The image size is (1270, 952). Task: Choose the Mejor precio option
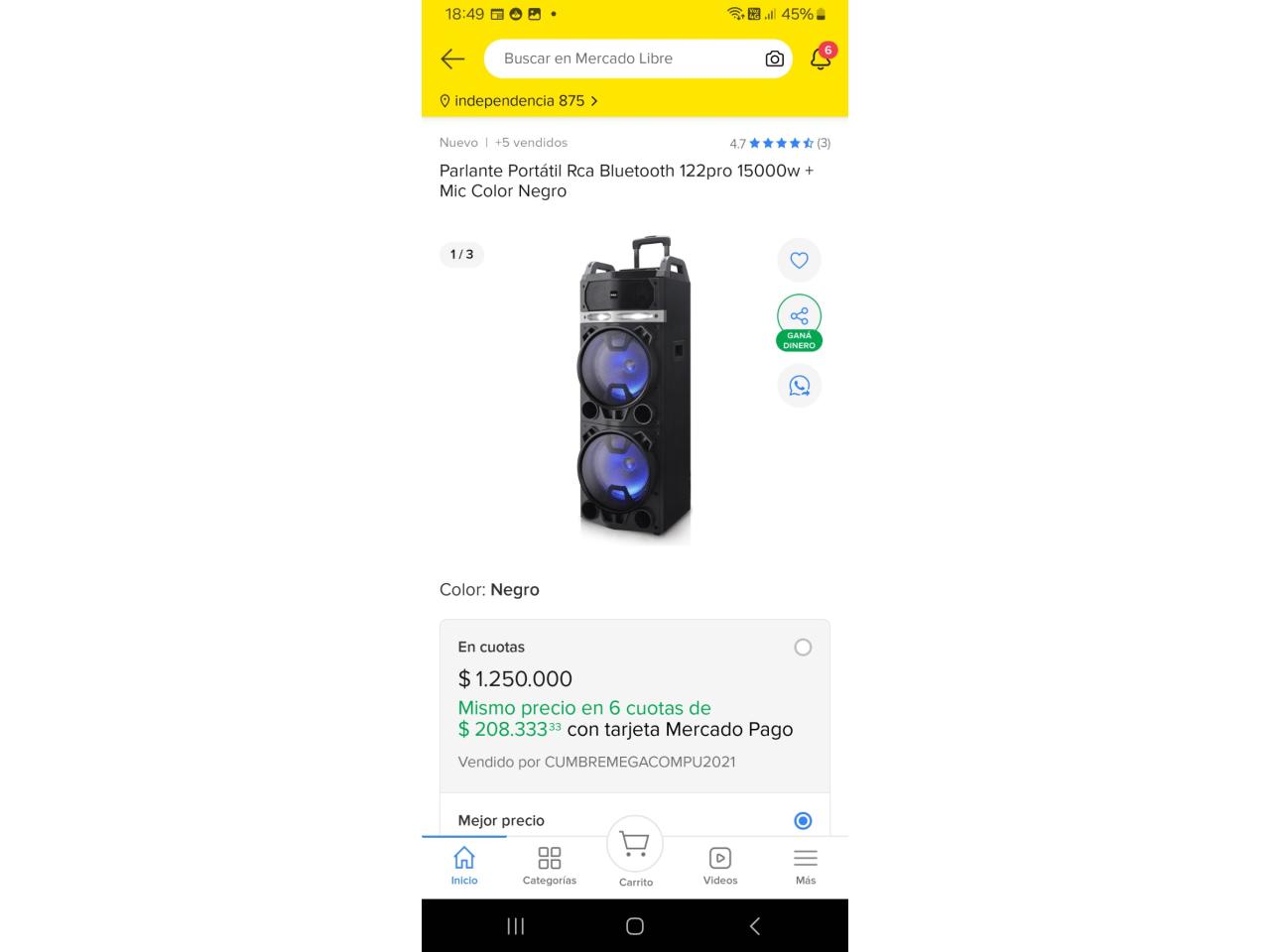803,821
